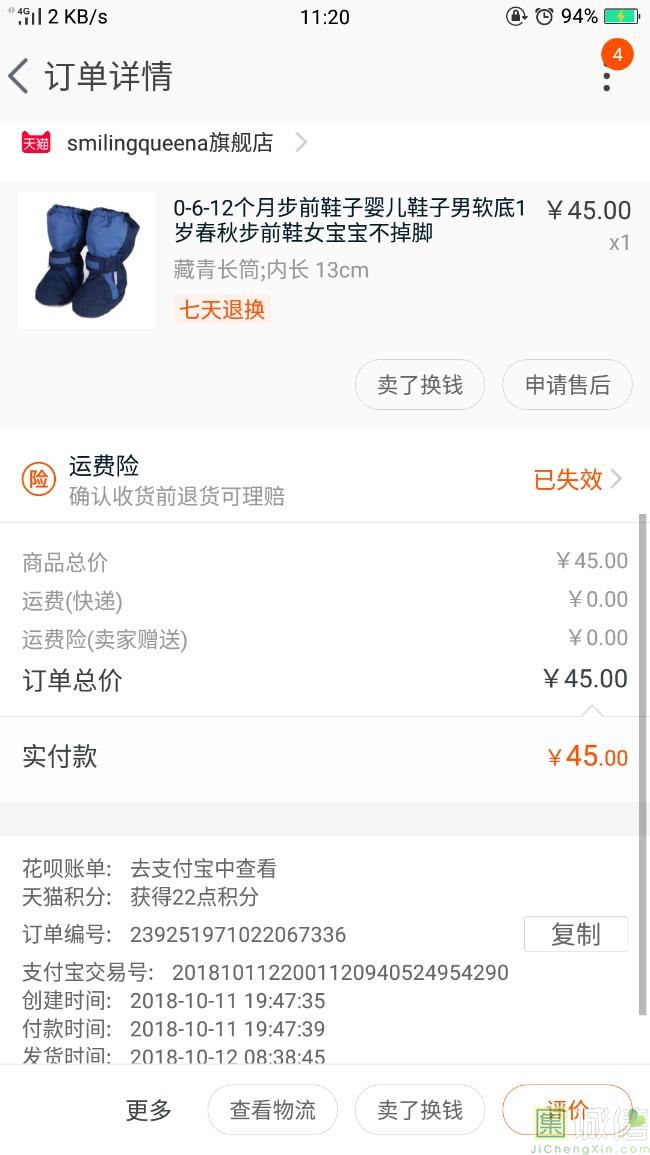The image size is (650, 1155).
Task: Tap 卖了换钱 under the product
Action: 420,385
